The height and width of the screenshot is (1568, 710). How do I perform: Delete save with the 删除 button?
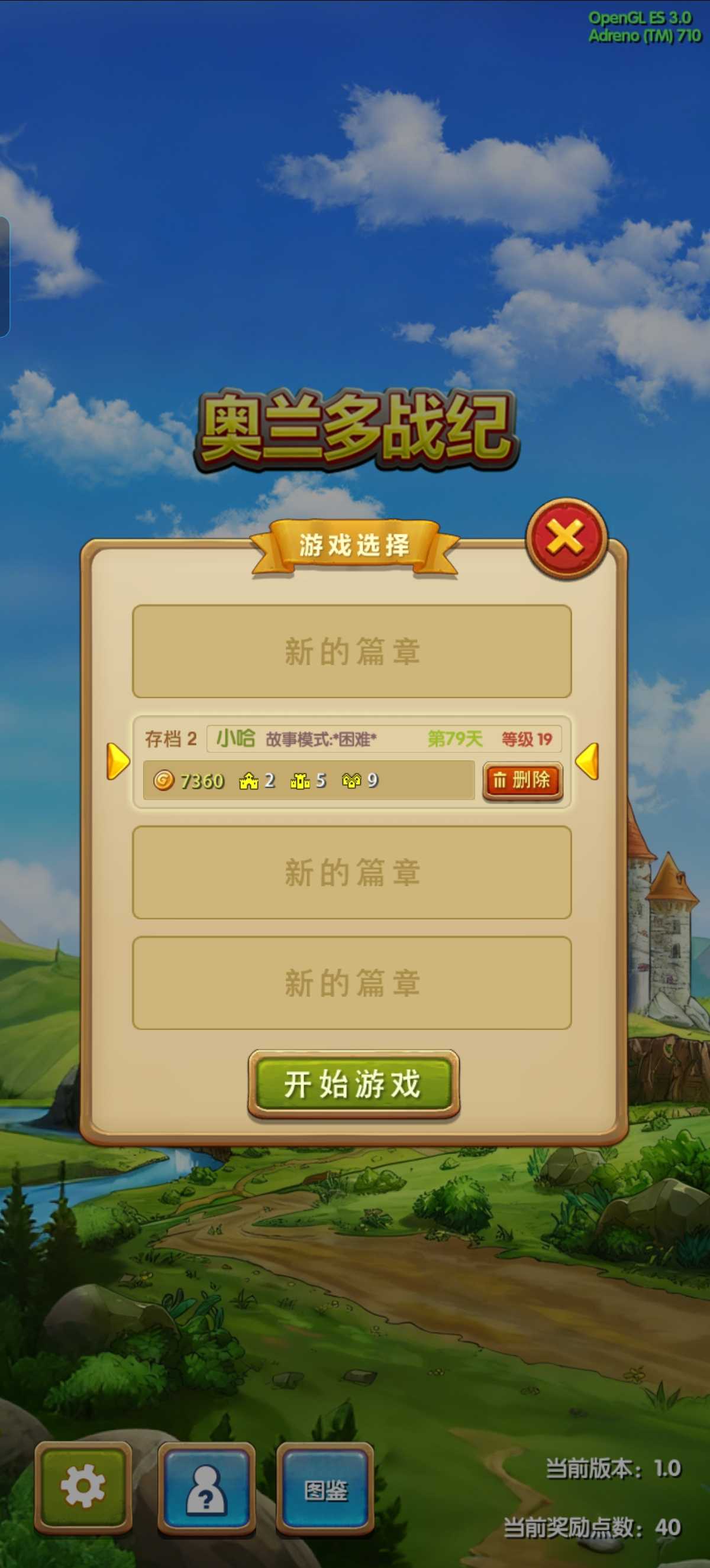[522, 780]
